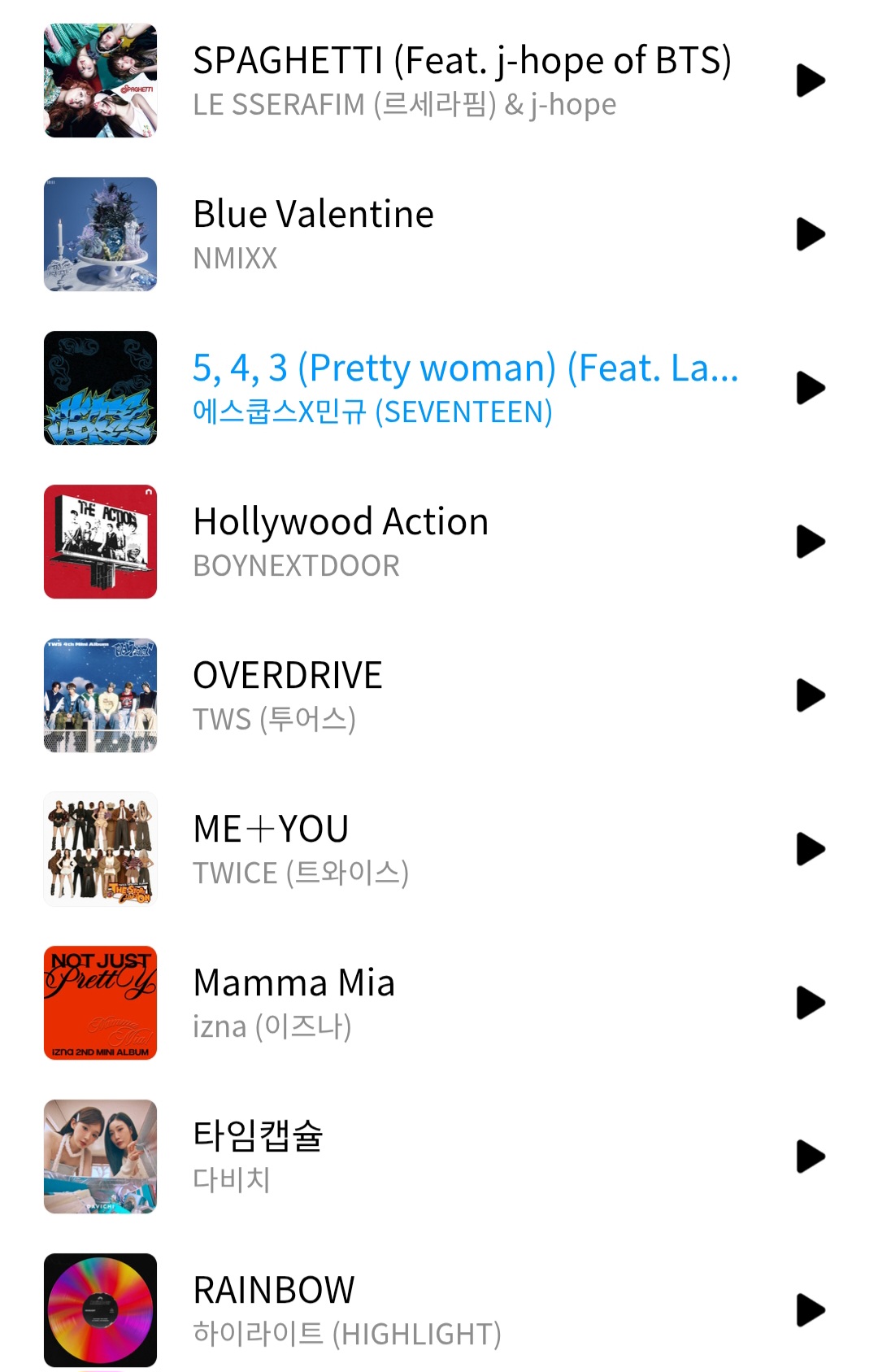Play SPAGHETTI by LE SSERAFIM
Viewport: 878px width, 1372px height.
(811, 81)
